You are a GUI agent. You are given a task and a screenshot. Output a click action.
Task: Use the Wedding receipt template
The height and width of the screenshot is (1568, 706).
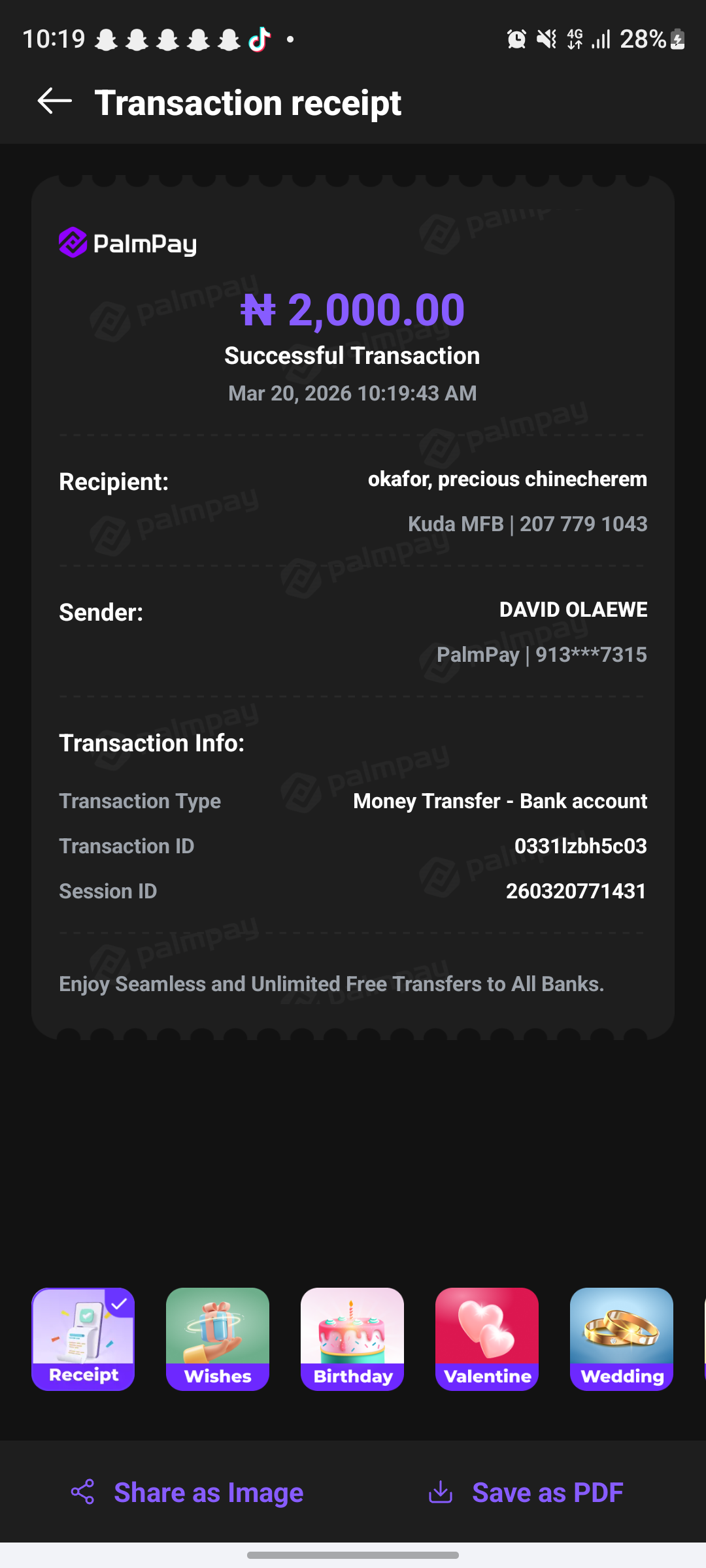tap(622, 1339)
